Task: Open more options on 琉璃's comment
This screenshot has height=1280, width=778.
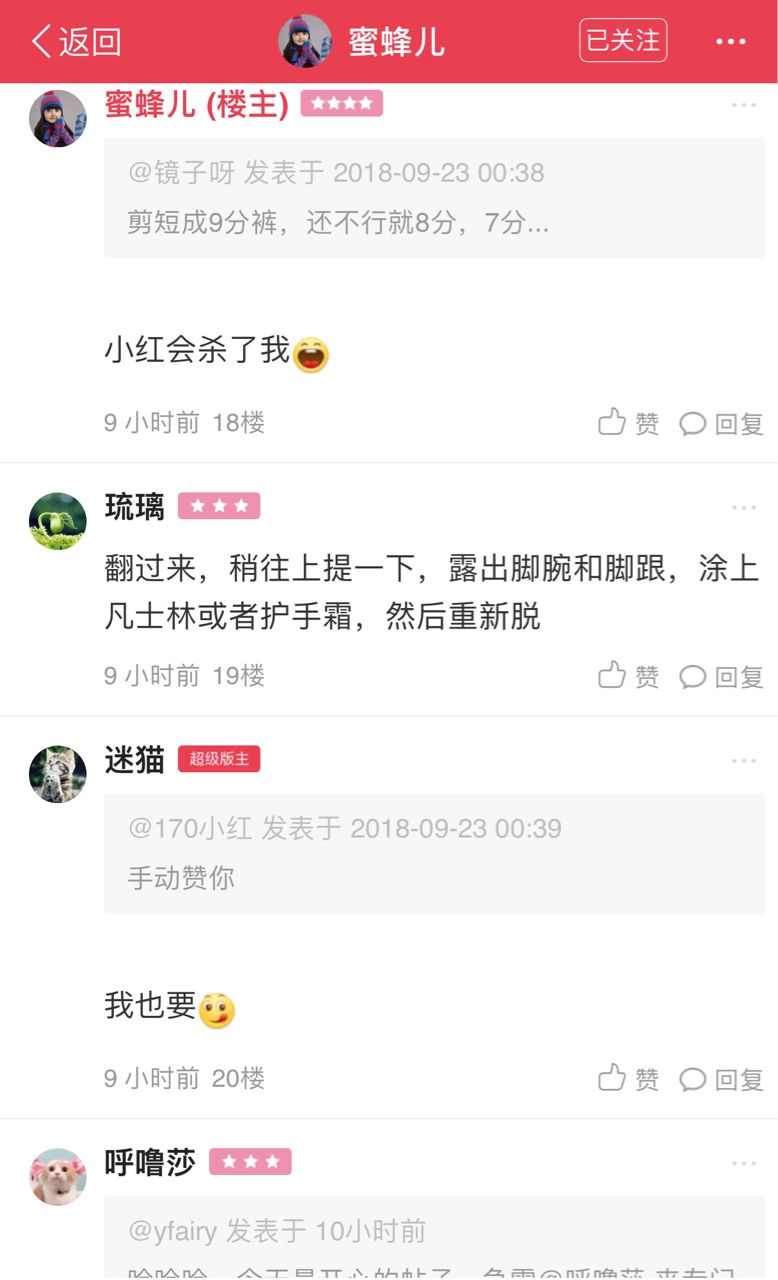Action: (744, 508)
